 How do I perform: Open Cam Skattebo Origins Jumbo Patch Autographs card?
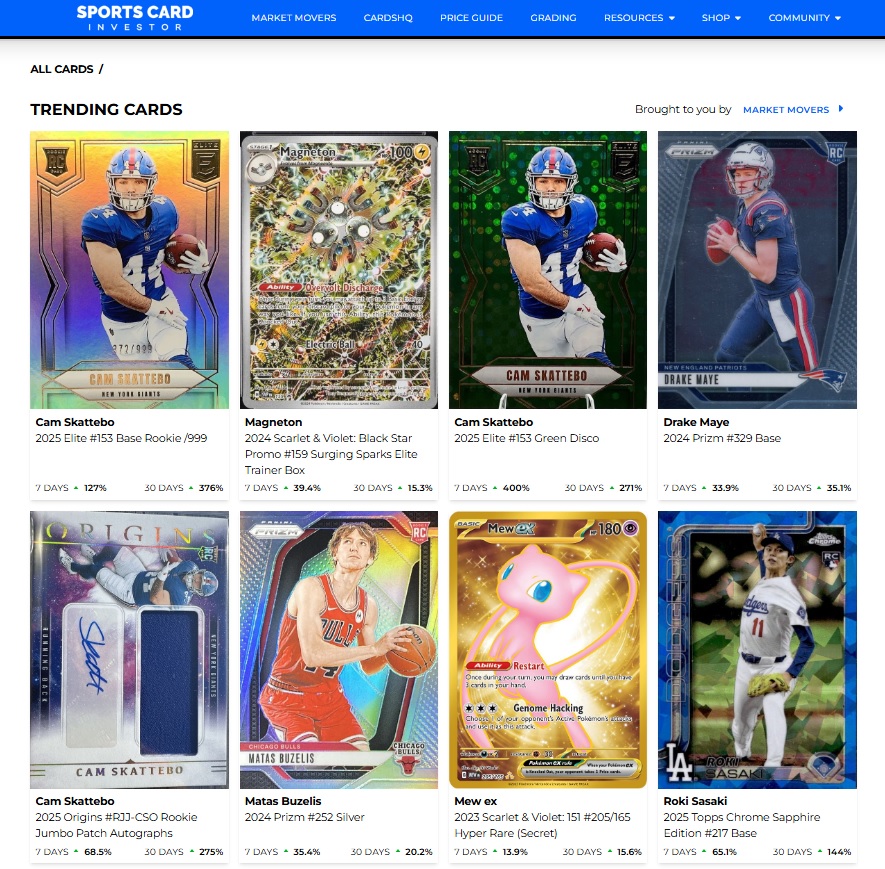pyautogui.click(x=129, y=650)
